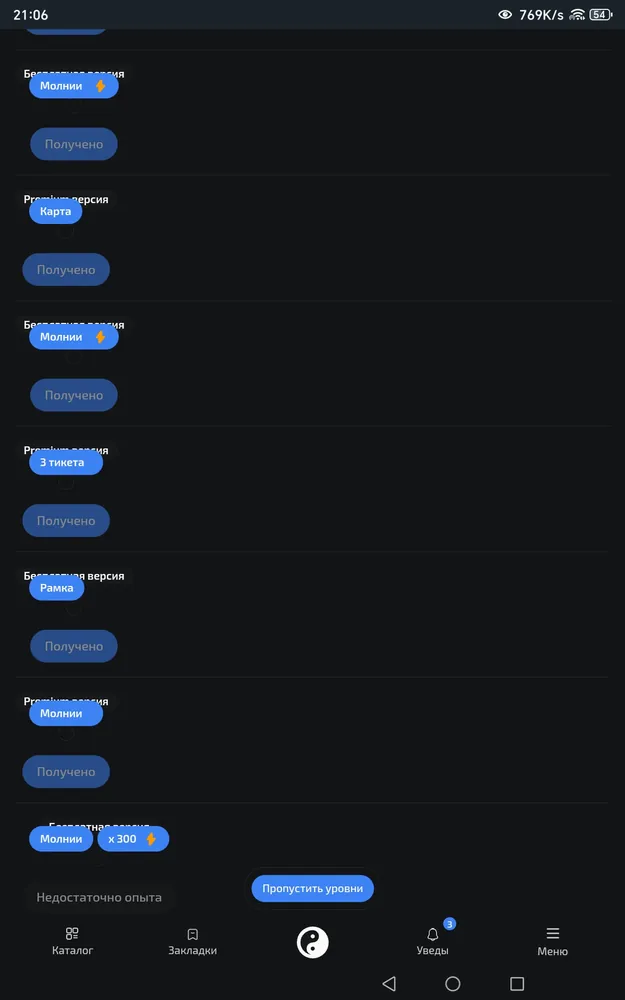Tap Получено under the Карта reward

66,270
